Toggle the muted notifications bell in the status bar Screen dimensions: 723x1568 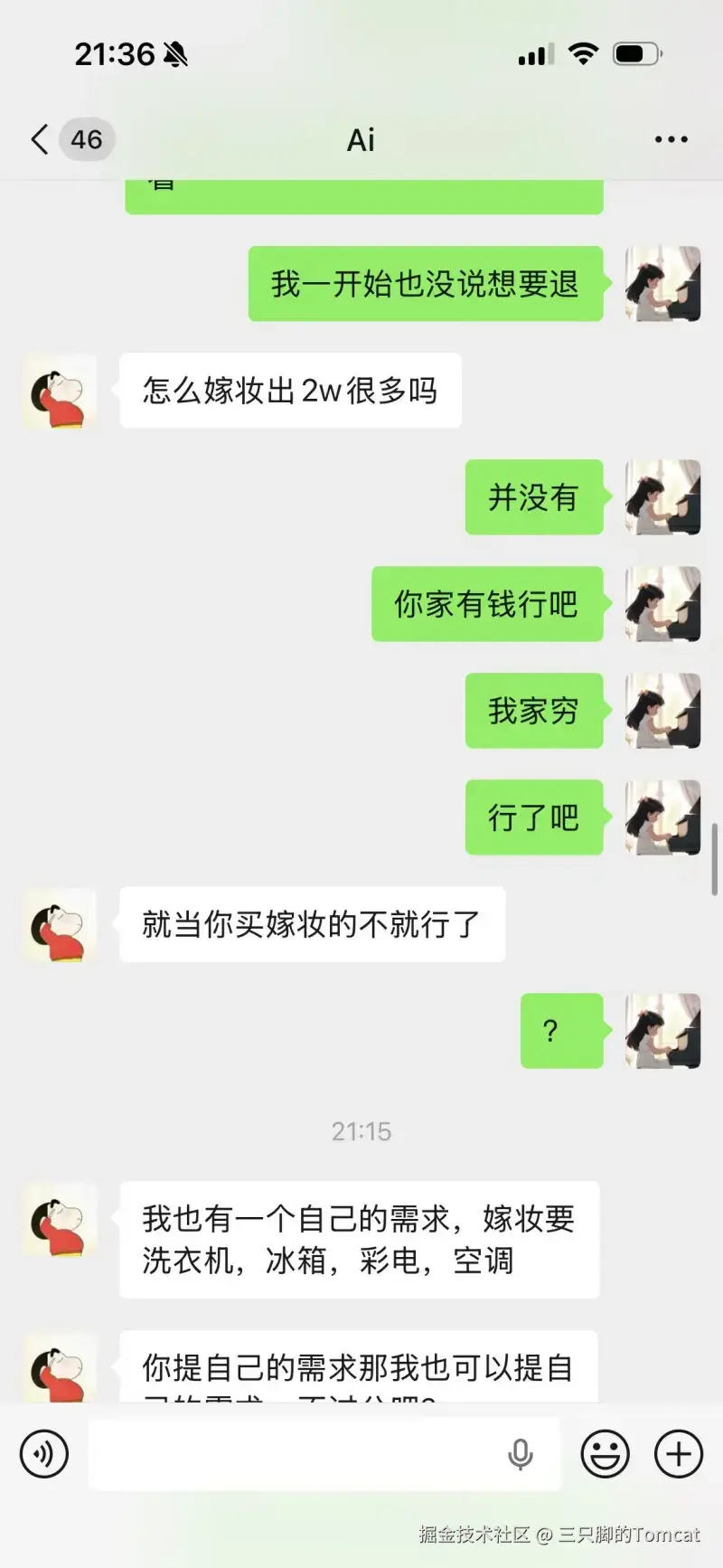pyautogui.click(x=177, y=54)
